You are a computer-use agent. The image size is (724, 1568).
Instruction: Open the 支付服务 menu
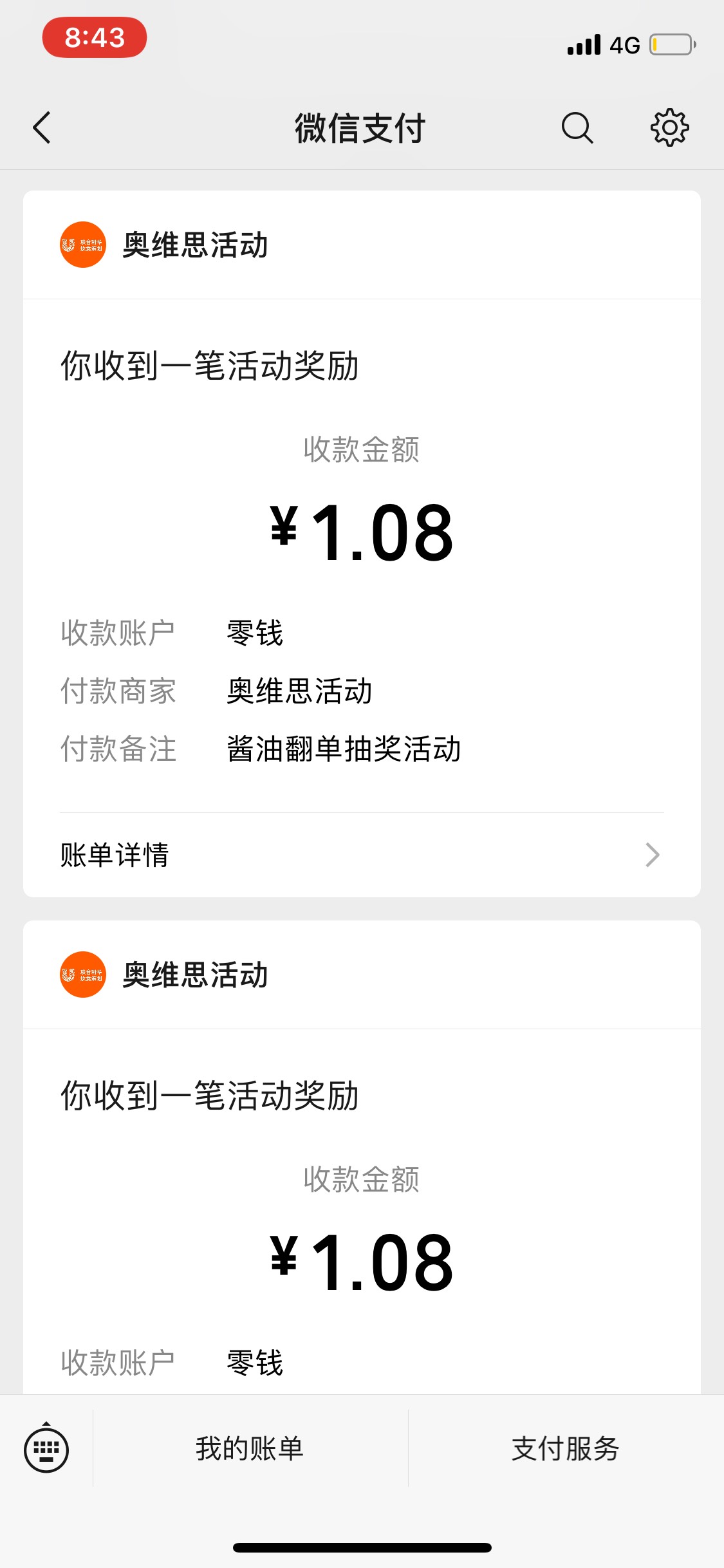566,1448
